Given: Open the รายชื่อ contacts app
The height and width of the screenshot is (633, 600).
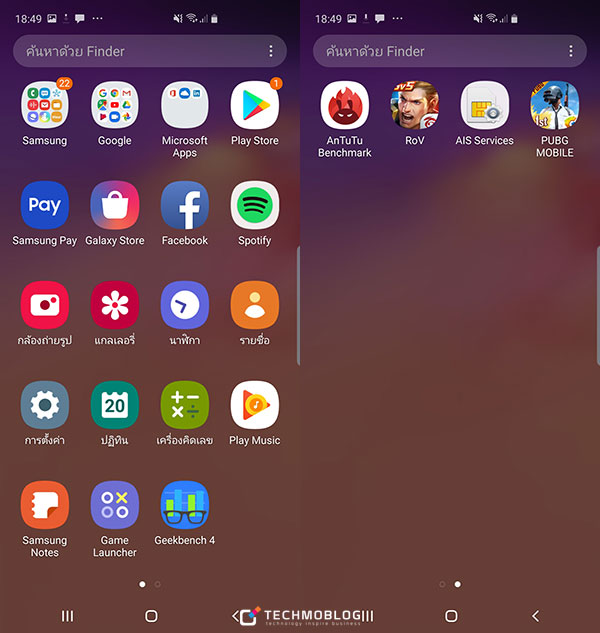Looking at the screenshot, I should click(x=255, y=305).
